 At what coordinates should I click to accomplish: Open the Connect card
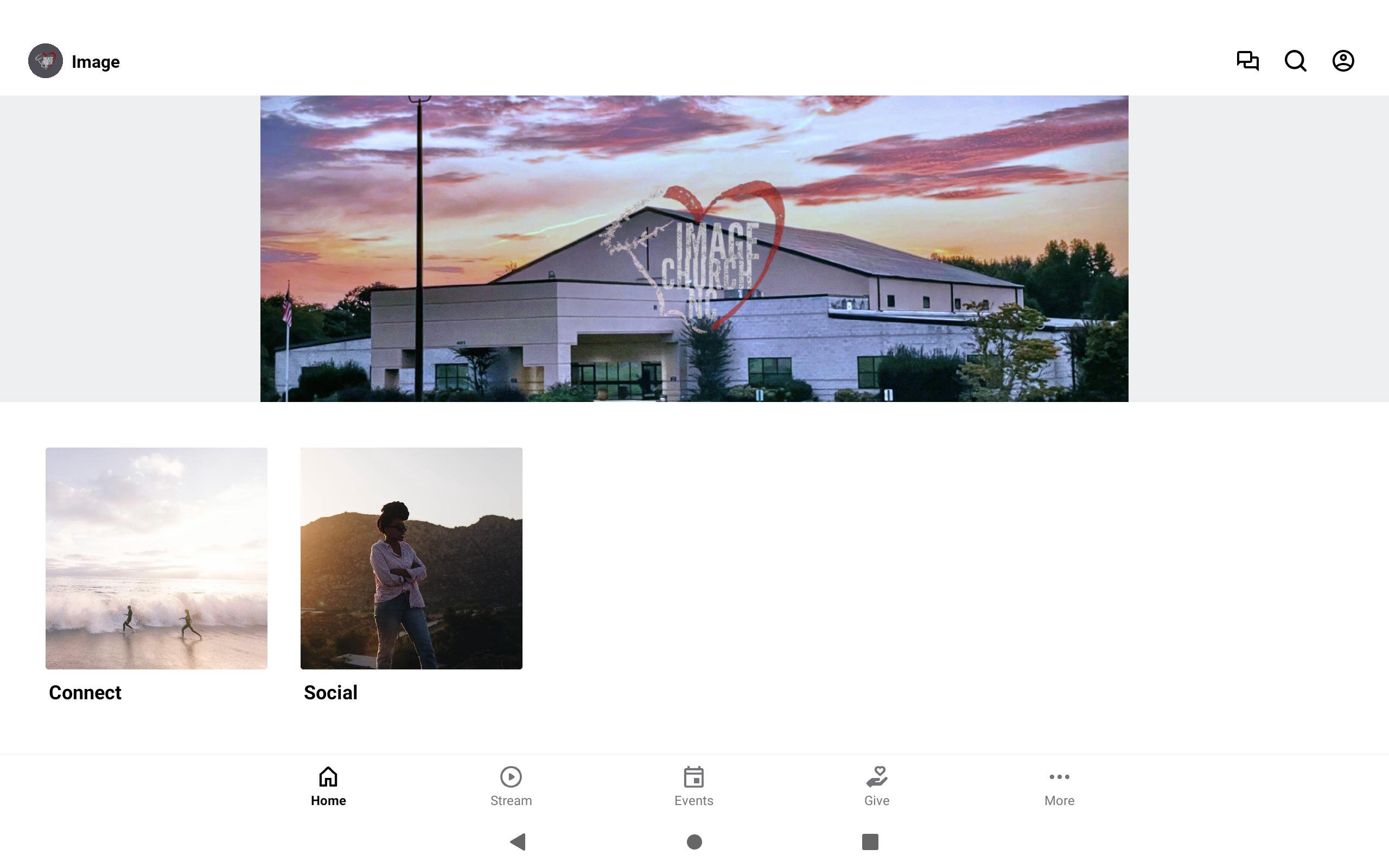(156, 558)
